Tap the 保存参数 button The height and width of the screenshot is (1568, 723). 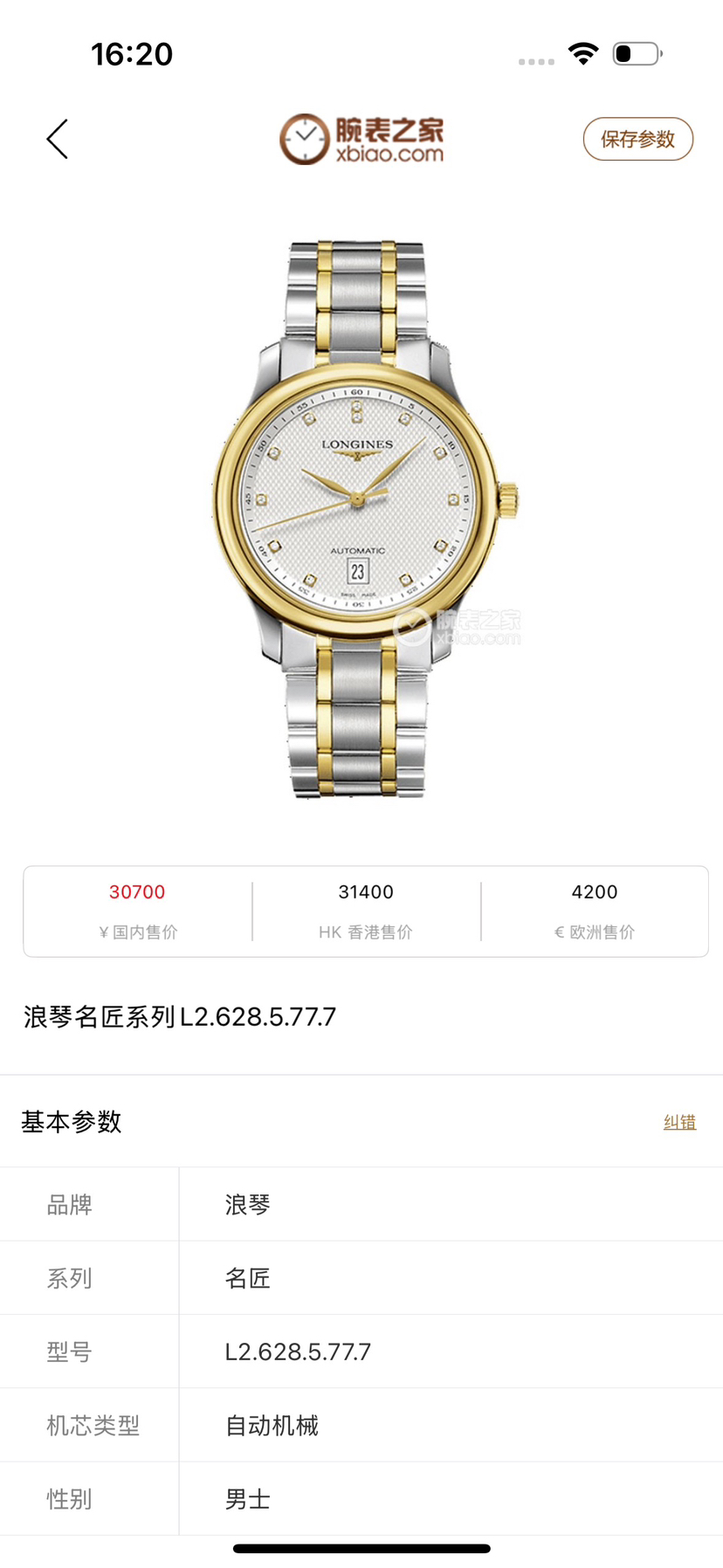637,140
